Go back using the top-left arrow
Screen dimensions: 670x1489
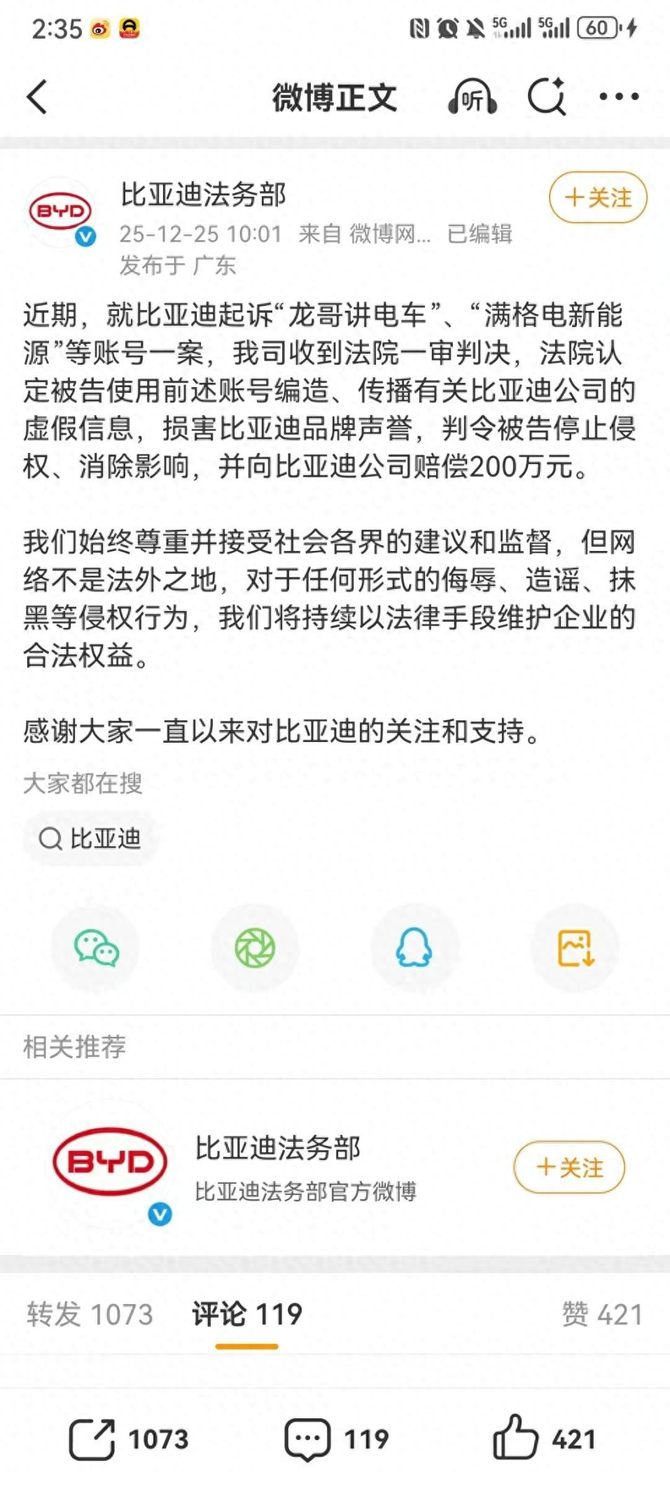coord(37,97)
